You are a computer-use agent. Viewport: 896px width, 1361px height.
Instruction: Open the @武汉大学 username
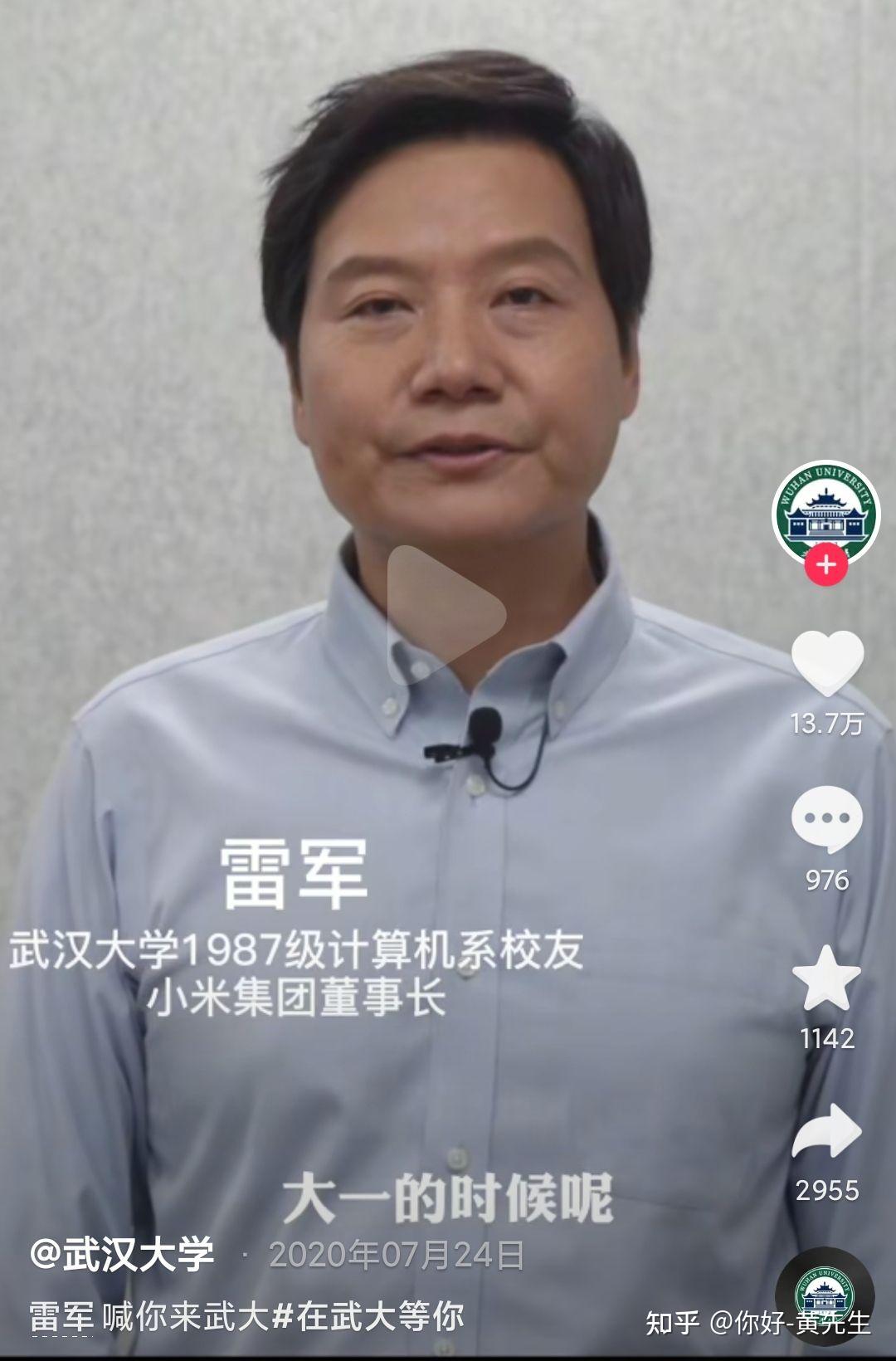click(122, 1253)
